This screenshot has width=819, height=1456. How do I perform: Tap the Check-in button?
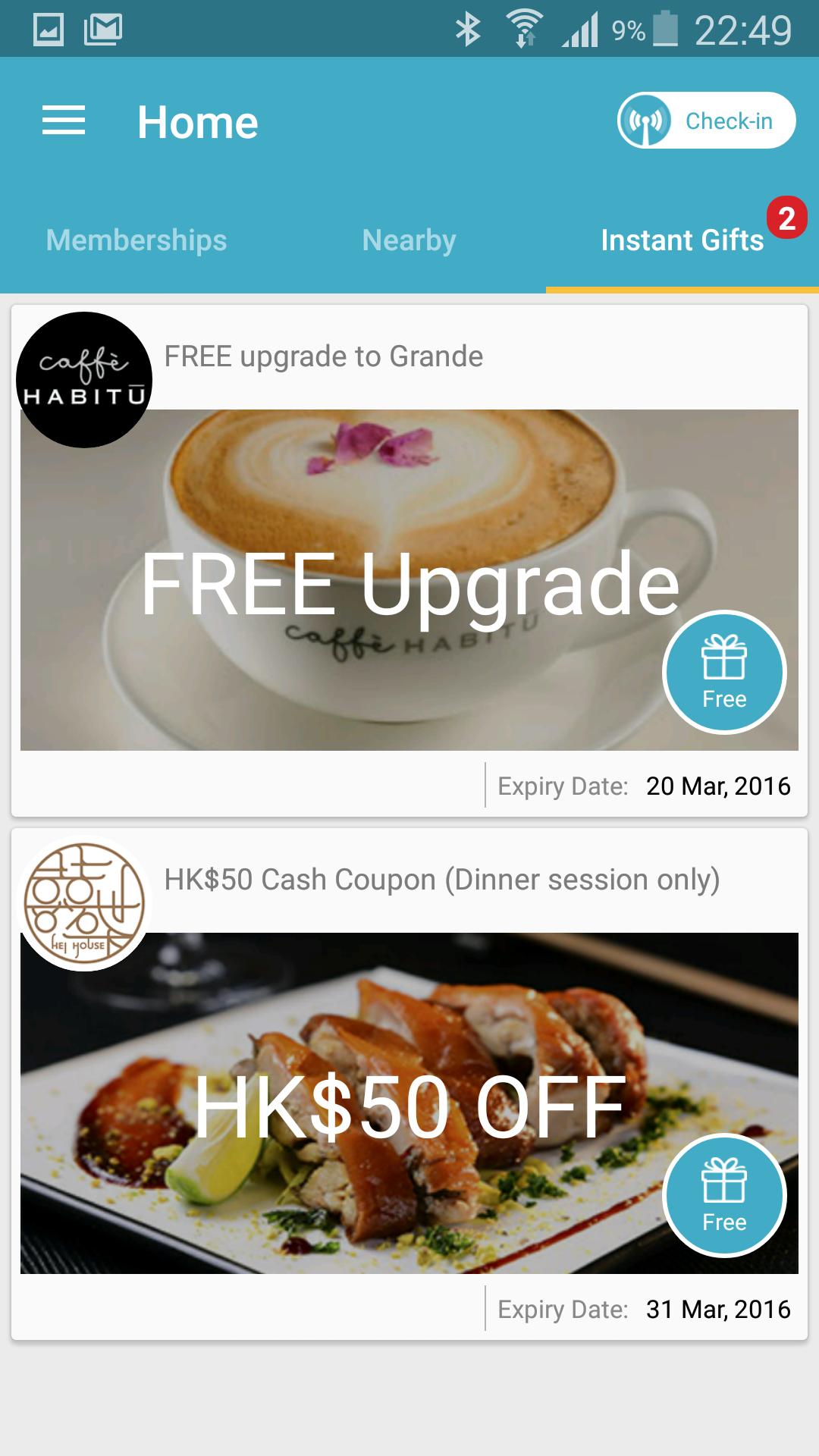(x=706, y=121)
